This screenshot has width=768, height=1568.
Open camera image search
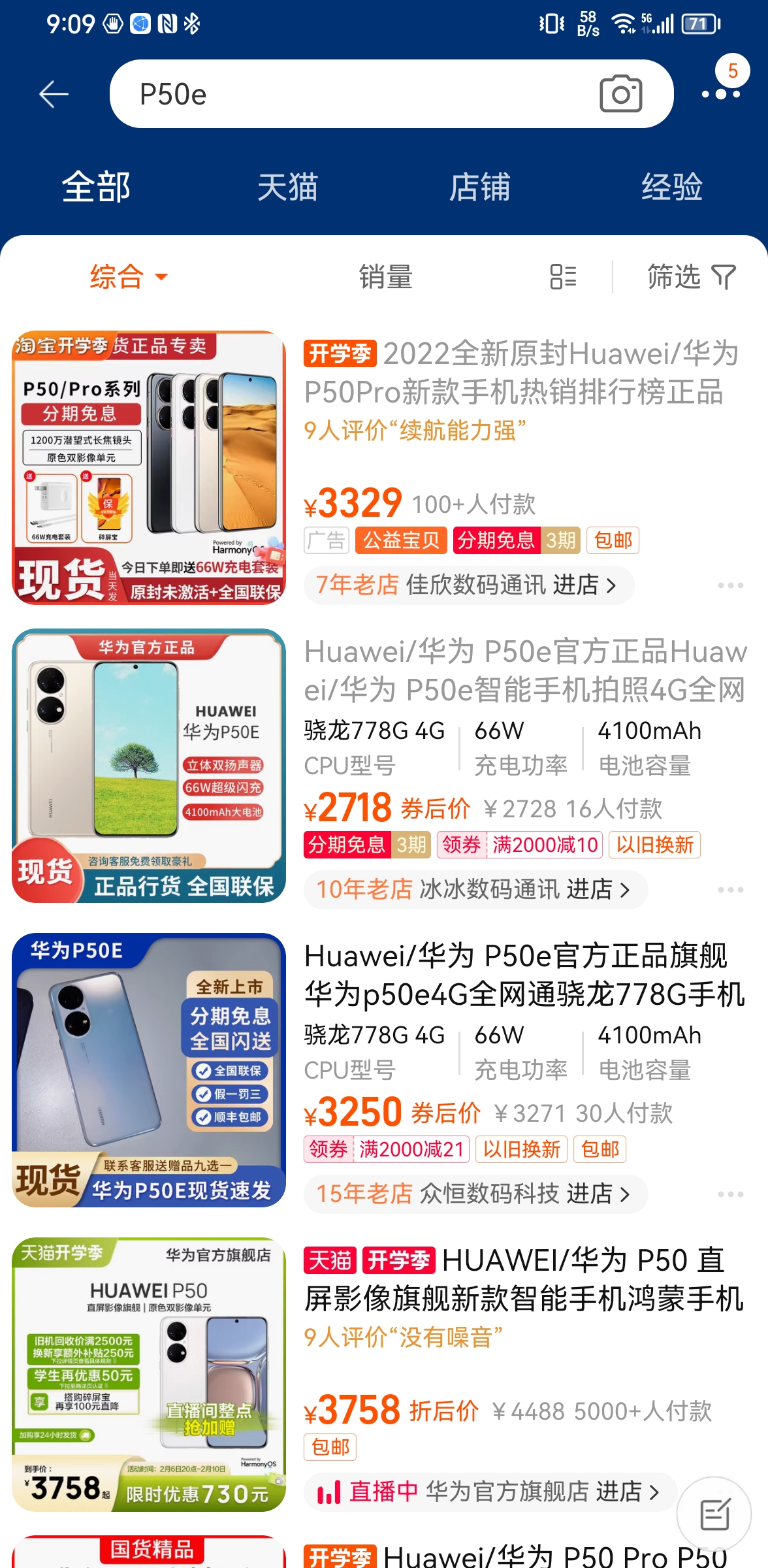620,95
